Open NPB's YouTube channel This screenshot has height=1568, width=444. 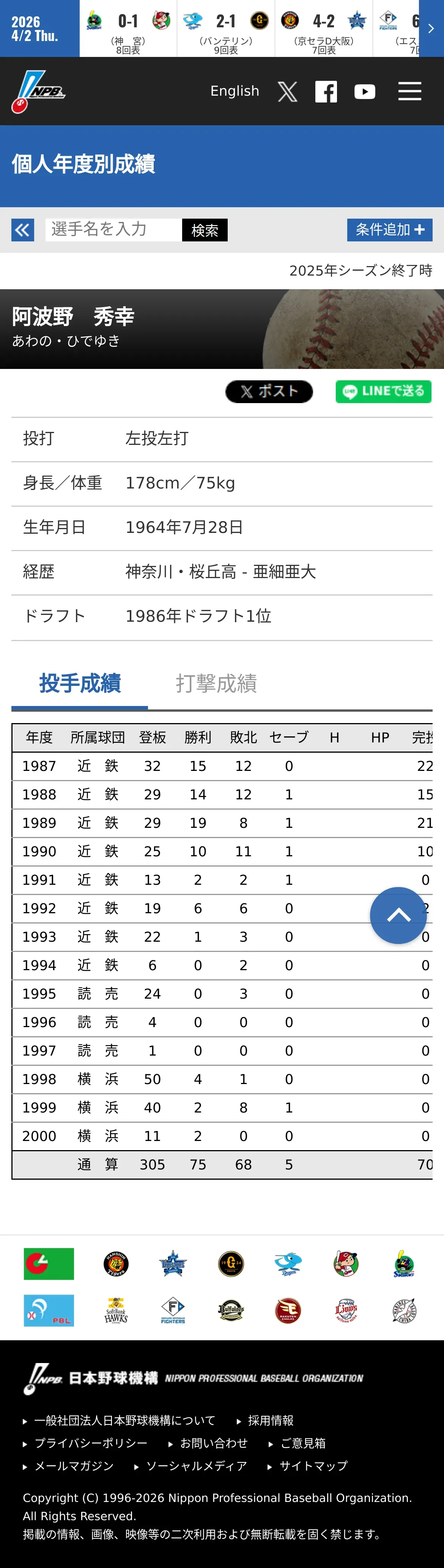click(x=364, y=92)
